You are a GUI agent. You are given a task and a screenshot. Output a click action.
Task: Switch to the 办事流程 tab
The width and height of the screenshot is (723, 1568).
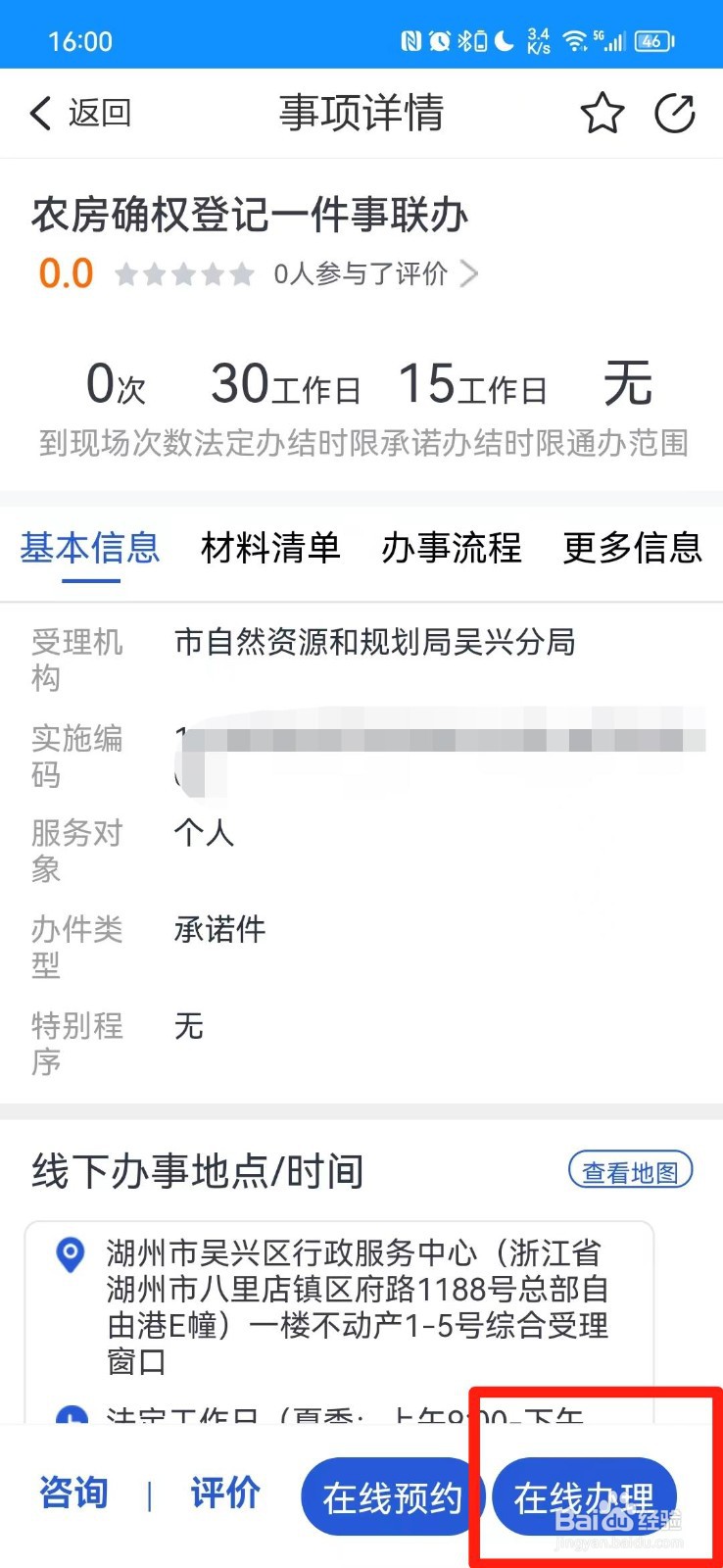451,547
